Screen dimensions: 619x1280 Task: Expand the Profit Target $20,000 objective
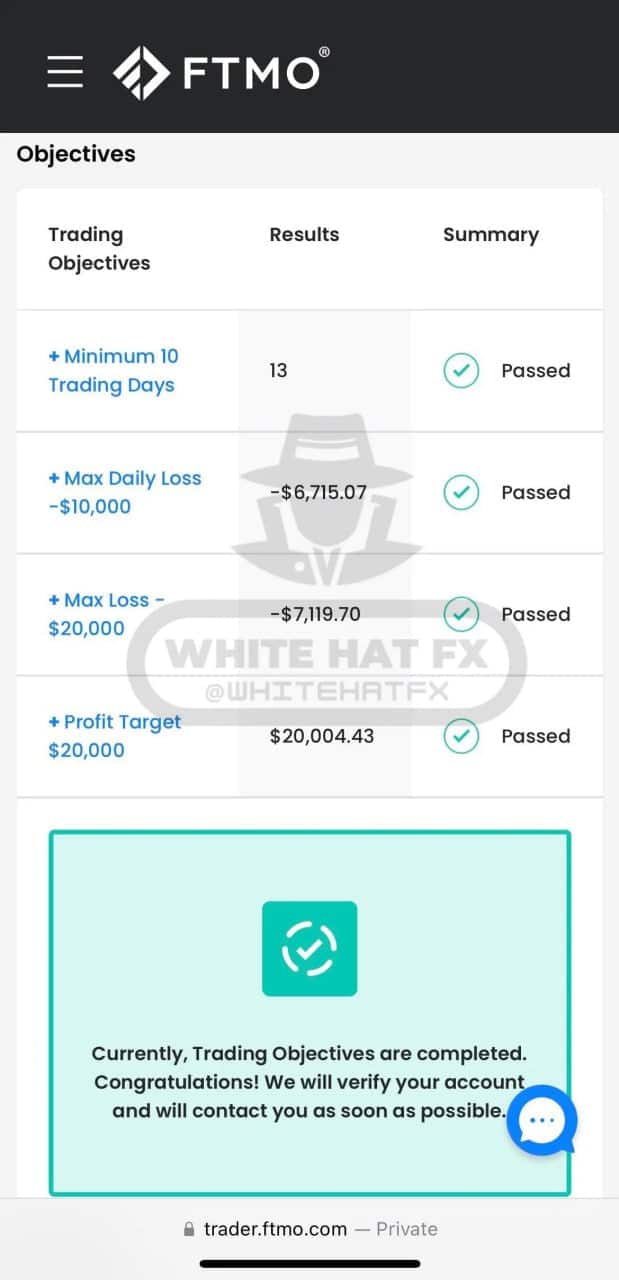click(x=115, y=736)
